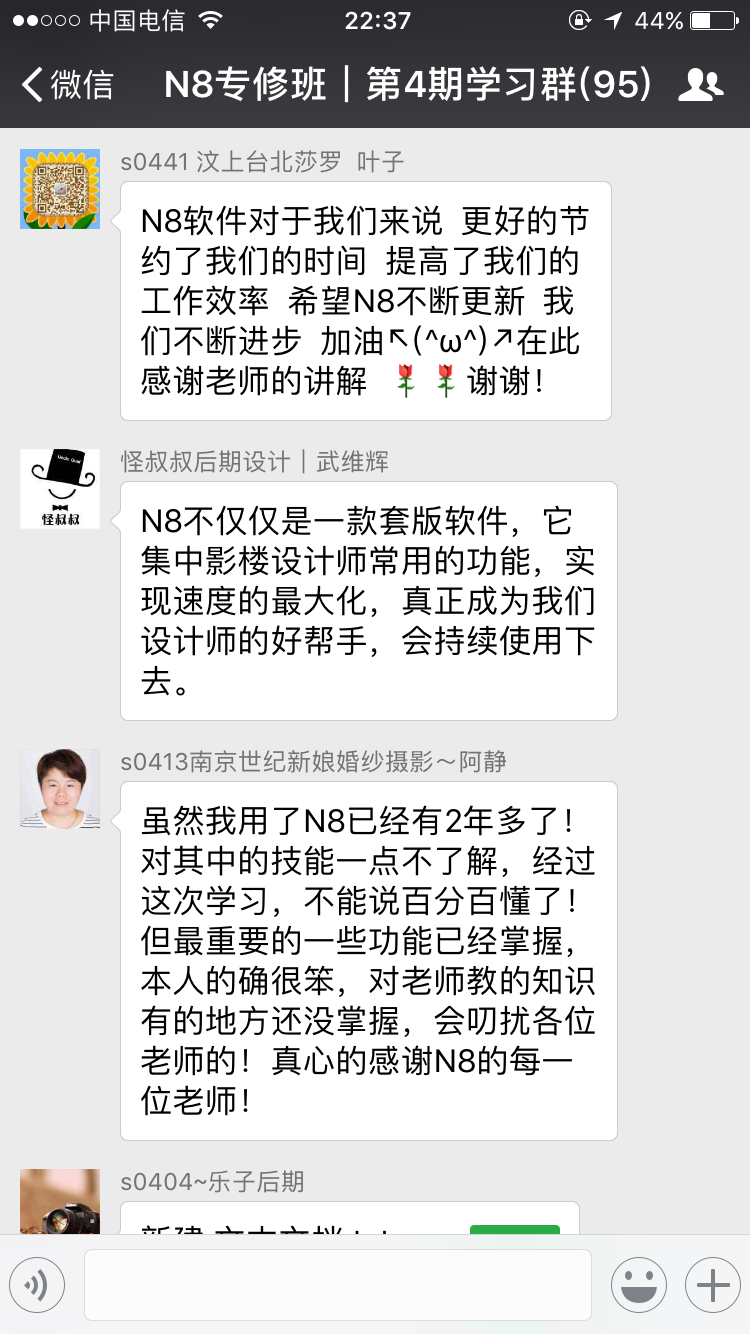
Task: View the sunflower avatar of 叶子
Action: (60, 189)
